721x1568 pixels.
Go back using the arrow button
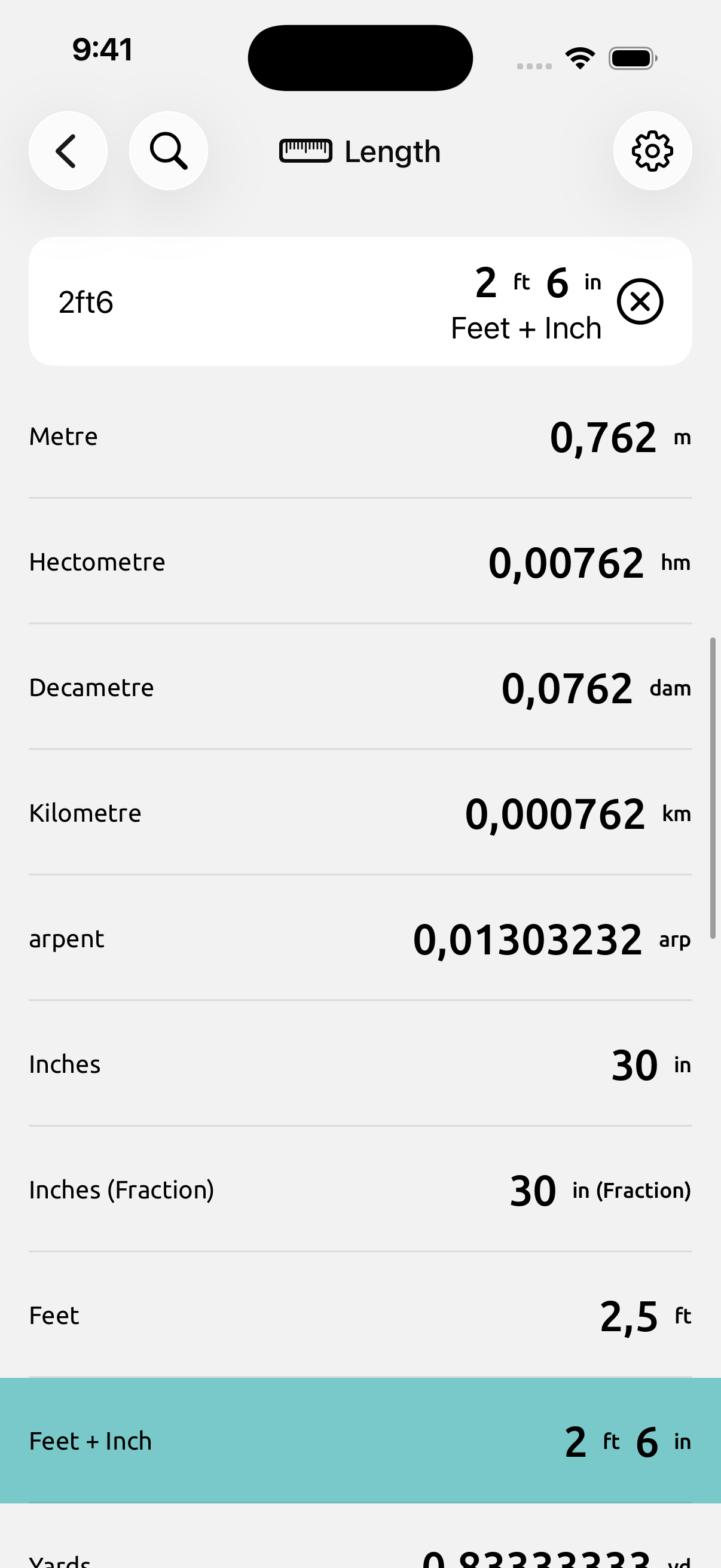pyautogui.click(x=68, y=151)
